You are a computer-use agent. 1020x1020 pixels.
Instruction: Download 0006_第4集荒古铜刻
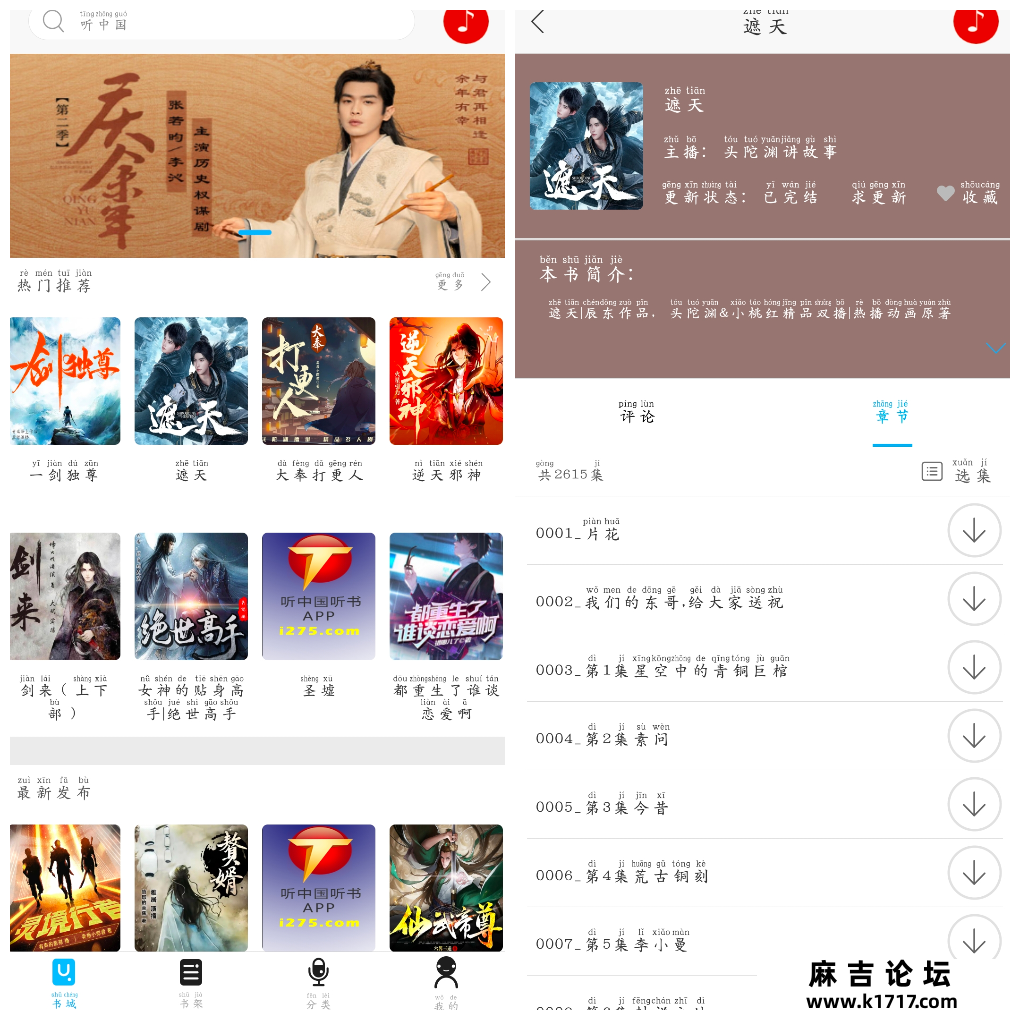pos(974,873)
